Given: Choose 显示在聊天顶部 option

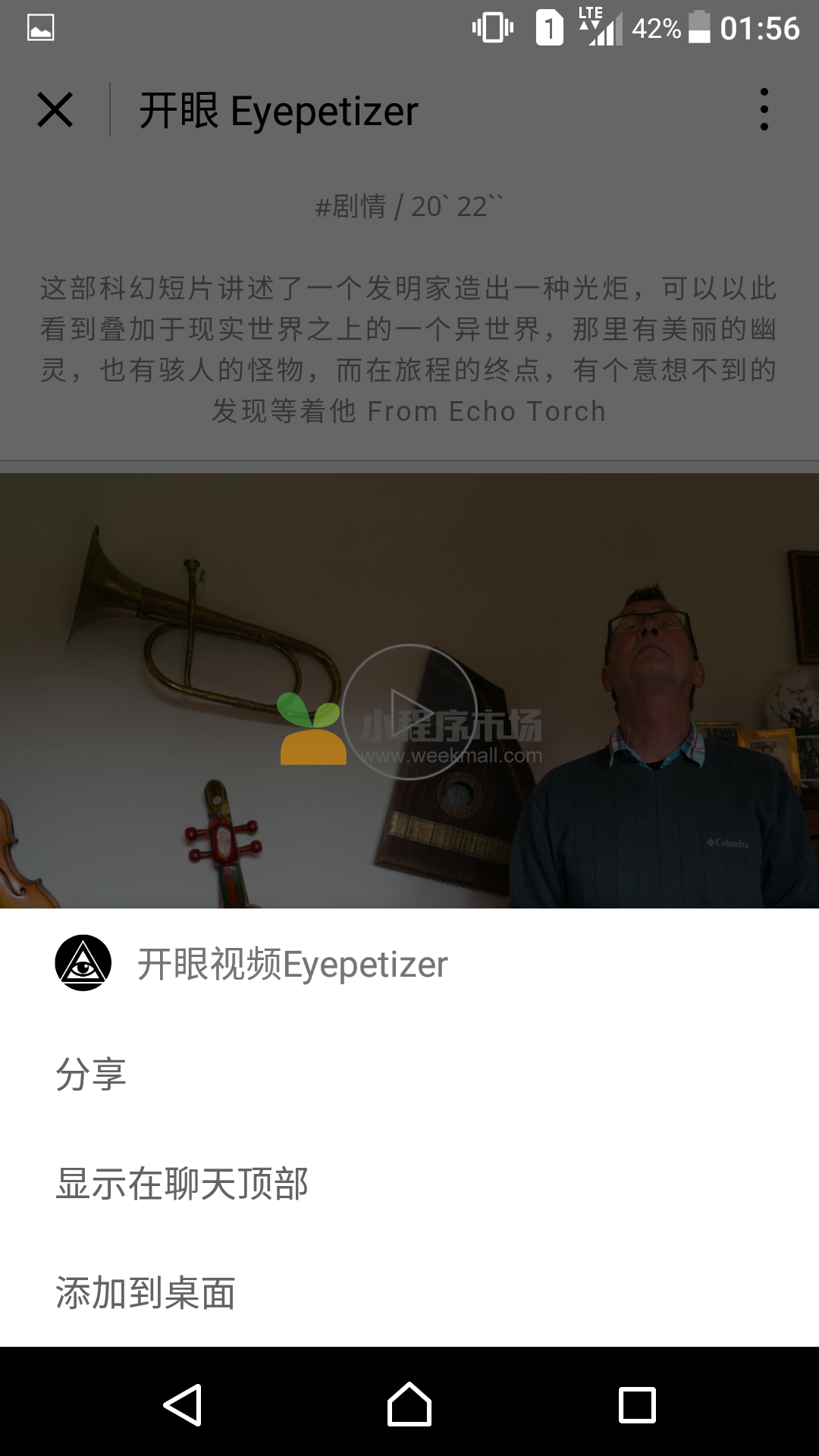Looking at the screenshot, I should pyautogui.click(x=182, y=1183).
